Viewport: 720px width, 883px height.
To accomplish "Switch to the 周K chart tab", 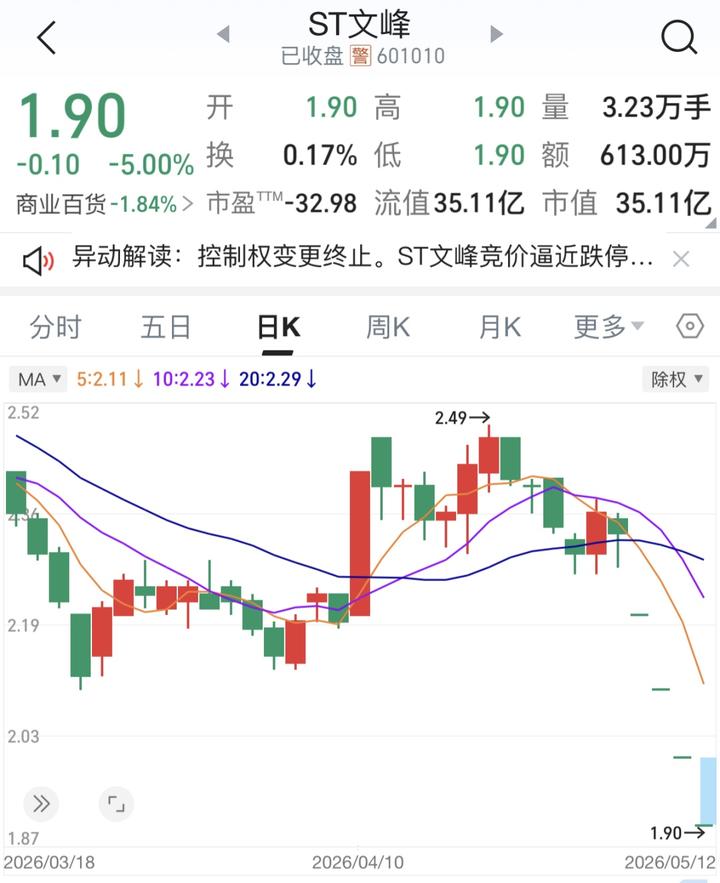I will (388, 327).
